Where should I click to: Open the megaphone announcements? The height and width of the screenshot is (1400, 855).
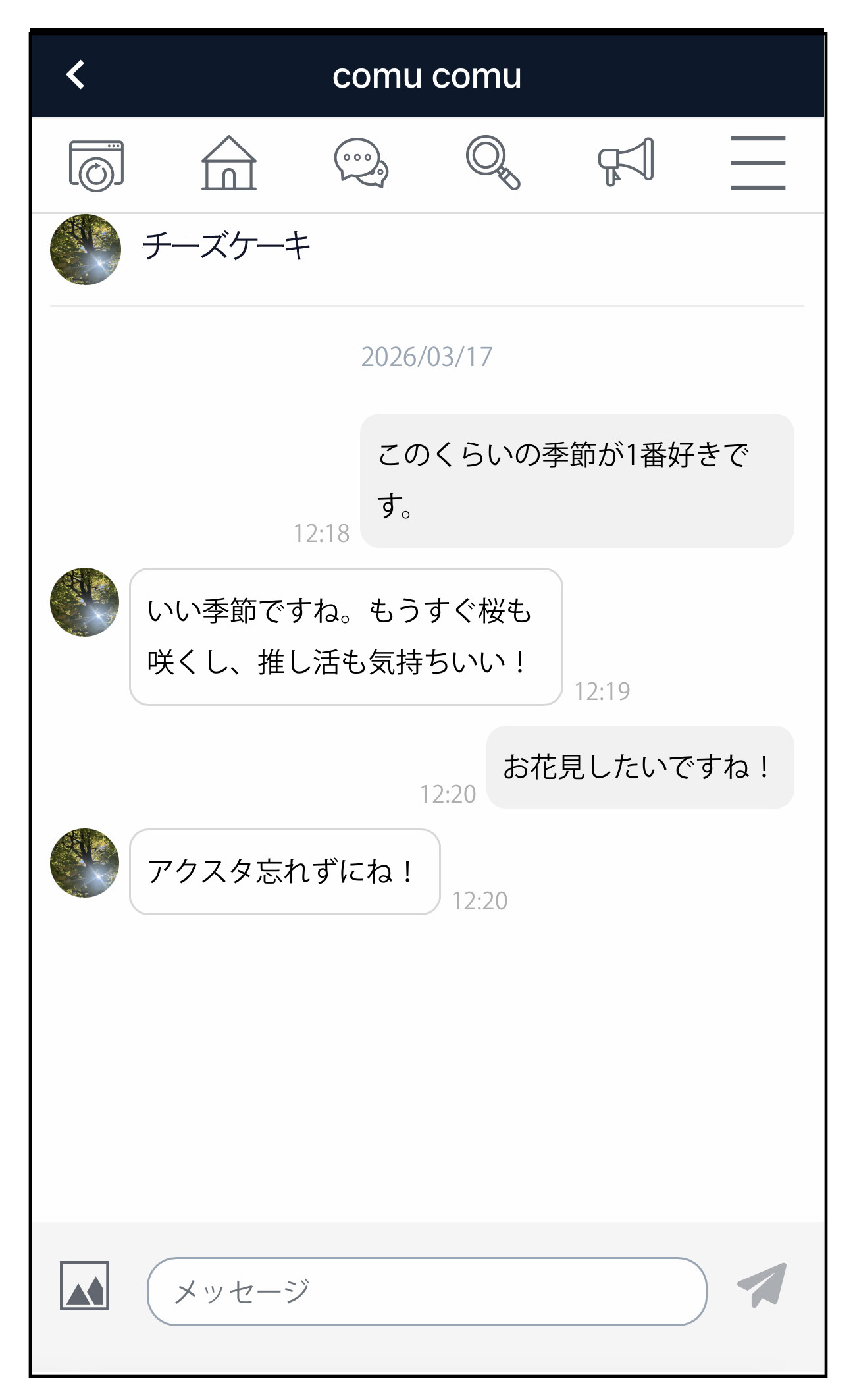[625, 162]
